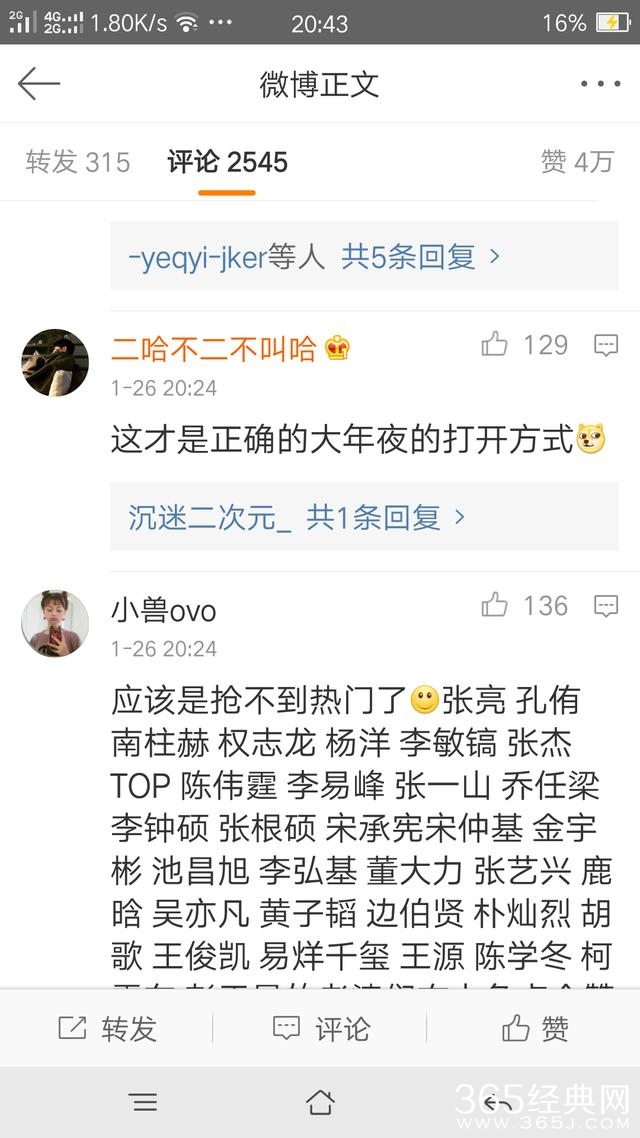The width and height of the screenshot is (640, 1138).
Task: Like the comment by 二哈不二不叫哈
Action: click(495, 345)
